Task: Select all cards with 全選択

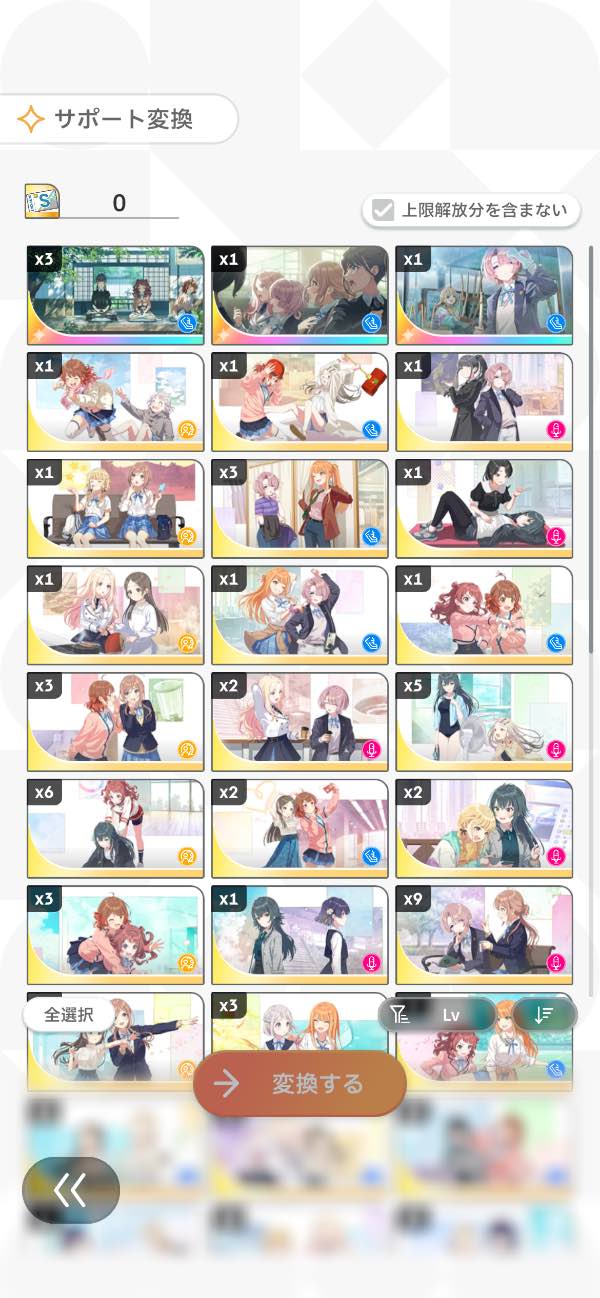Action: click(69, 1014)
